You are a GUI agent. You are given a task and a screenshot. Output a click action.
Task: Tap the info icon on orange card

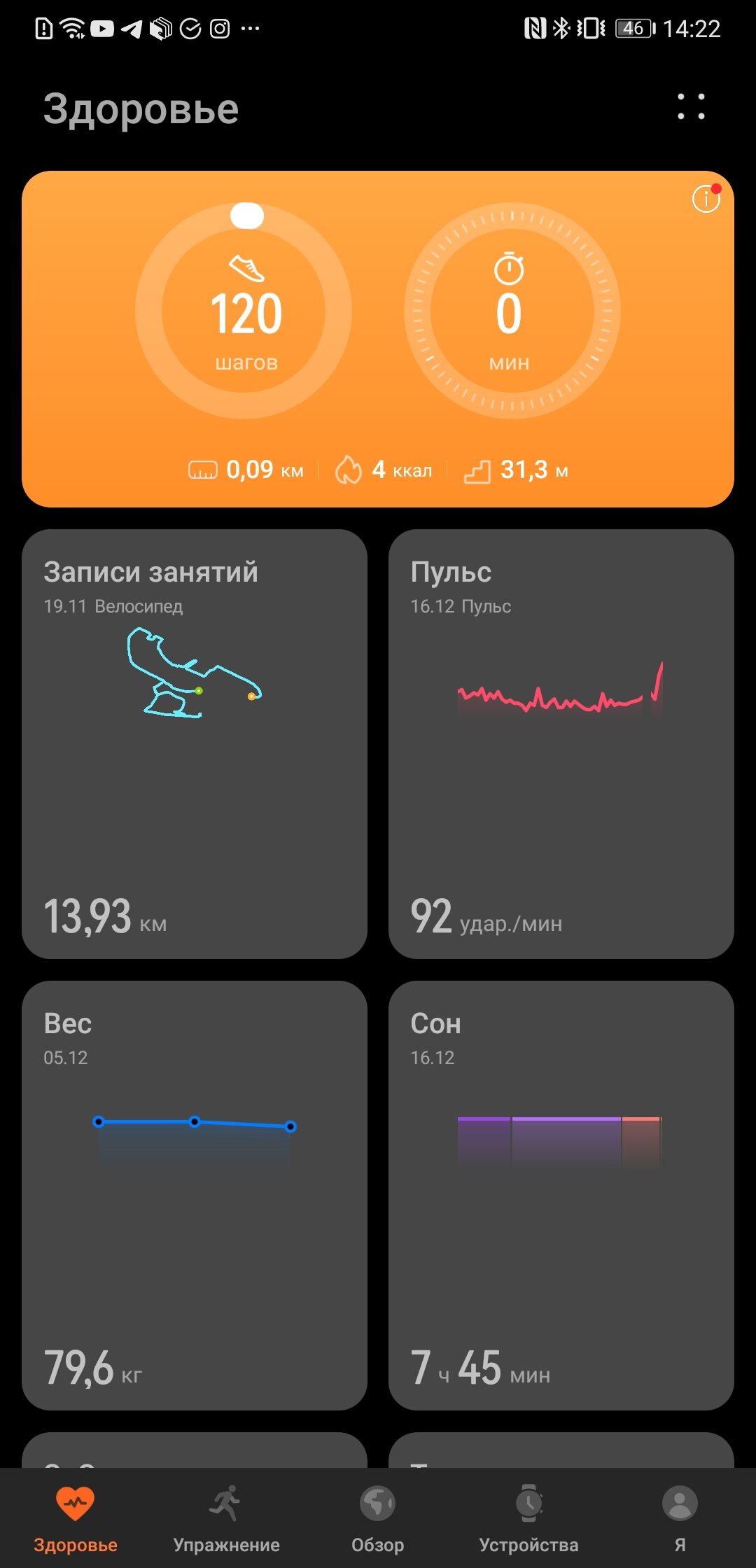click(x=706, y=199)
